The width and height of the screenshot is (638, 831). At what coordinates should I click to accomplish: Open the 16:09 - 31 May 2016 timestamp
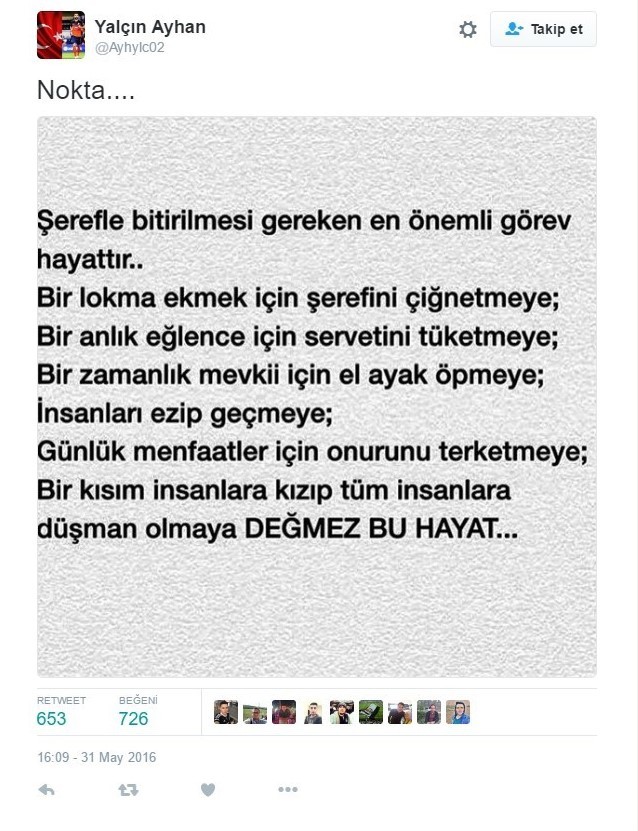[x=97, y=758]
